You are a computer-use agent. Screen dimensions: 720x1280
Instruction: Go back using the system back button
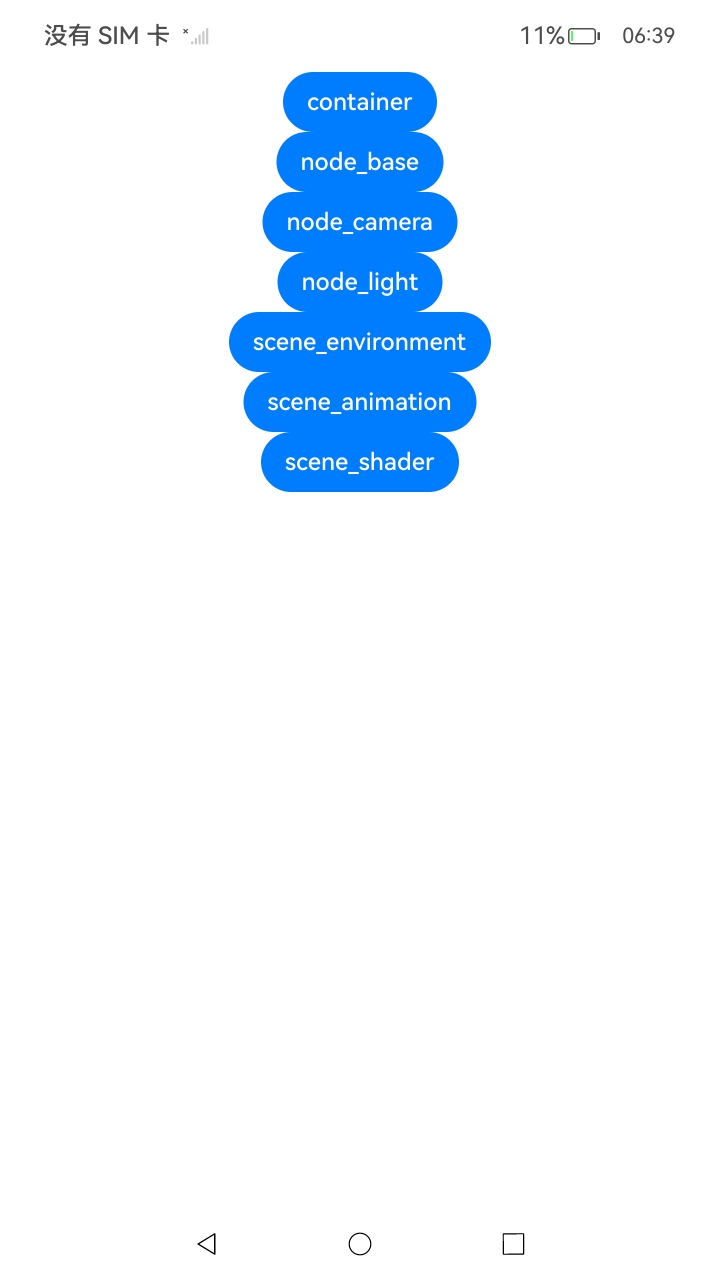click(207, 1243)
